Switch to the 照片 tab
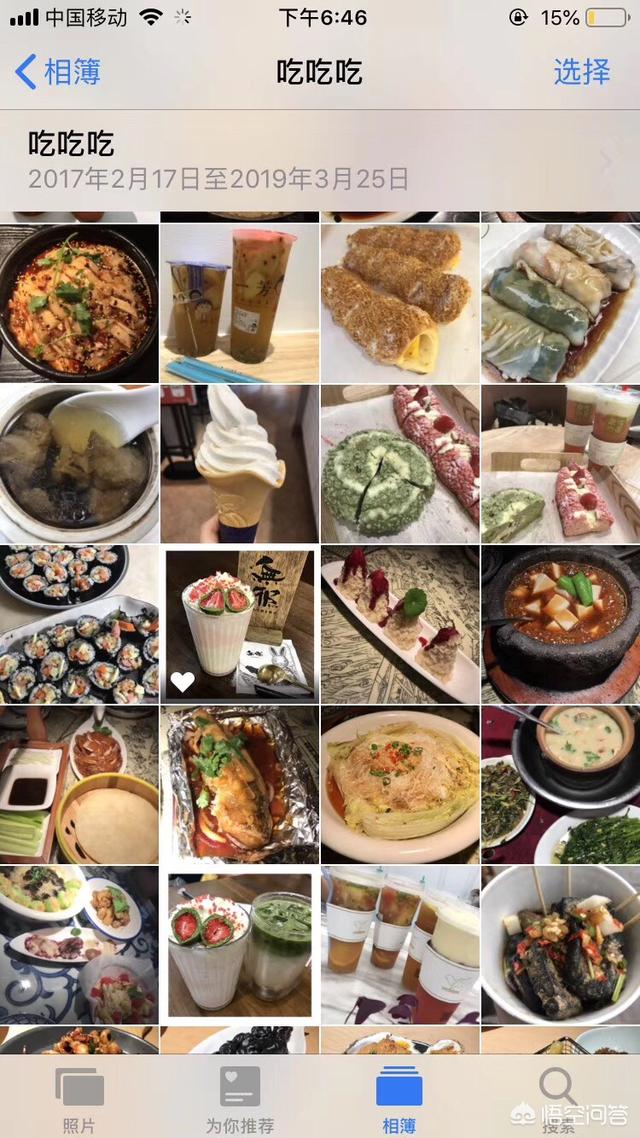Viewport: 640px width, 1138px height. click(x=79, y=1098)
